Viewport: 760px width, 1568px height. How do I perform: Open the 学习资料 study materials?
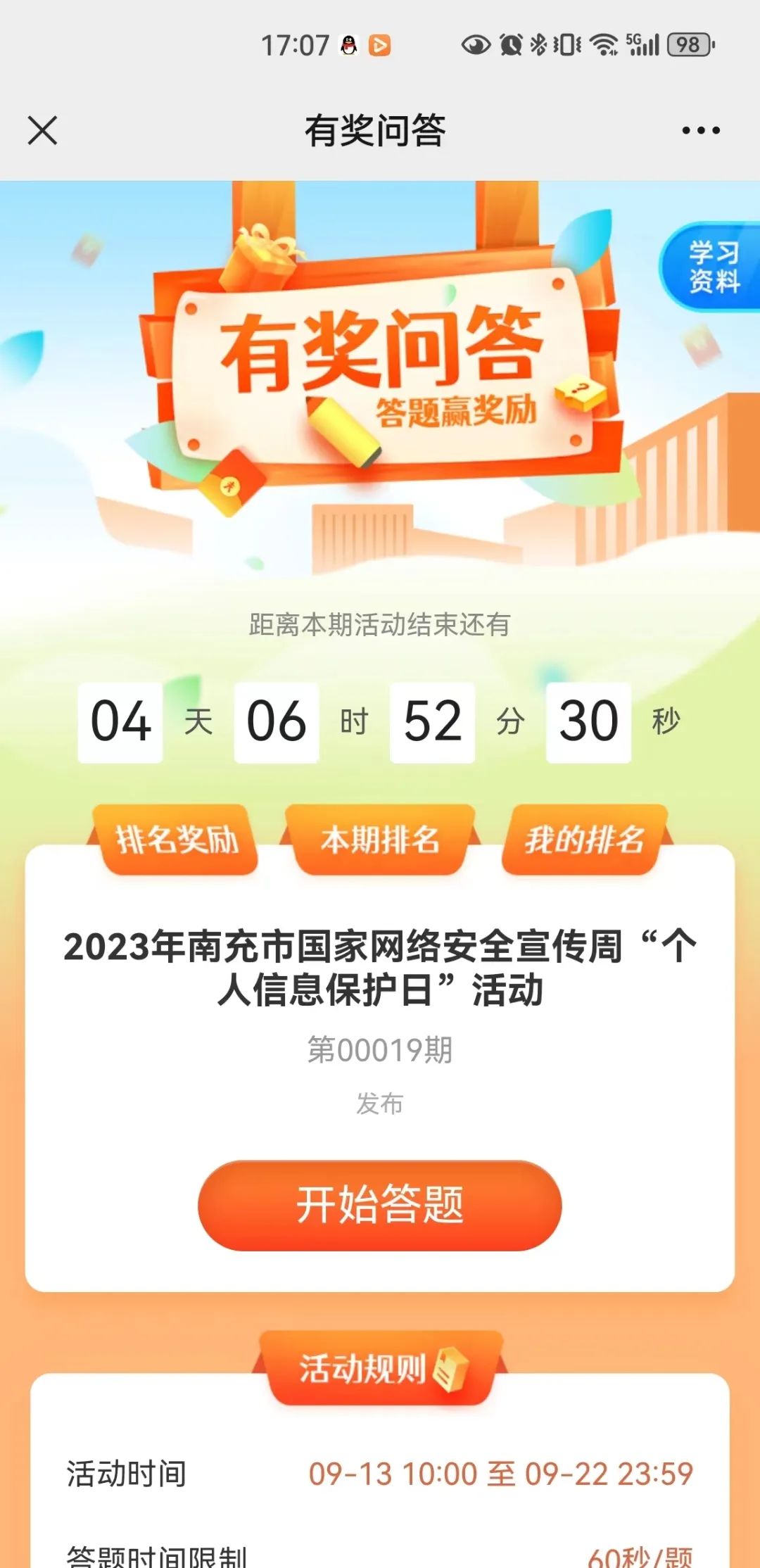tap(714, 267)
